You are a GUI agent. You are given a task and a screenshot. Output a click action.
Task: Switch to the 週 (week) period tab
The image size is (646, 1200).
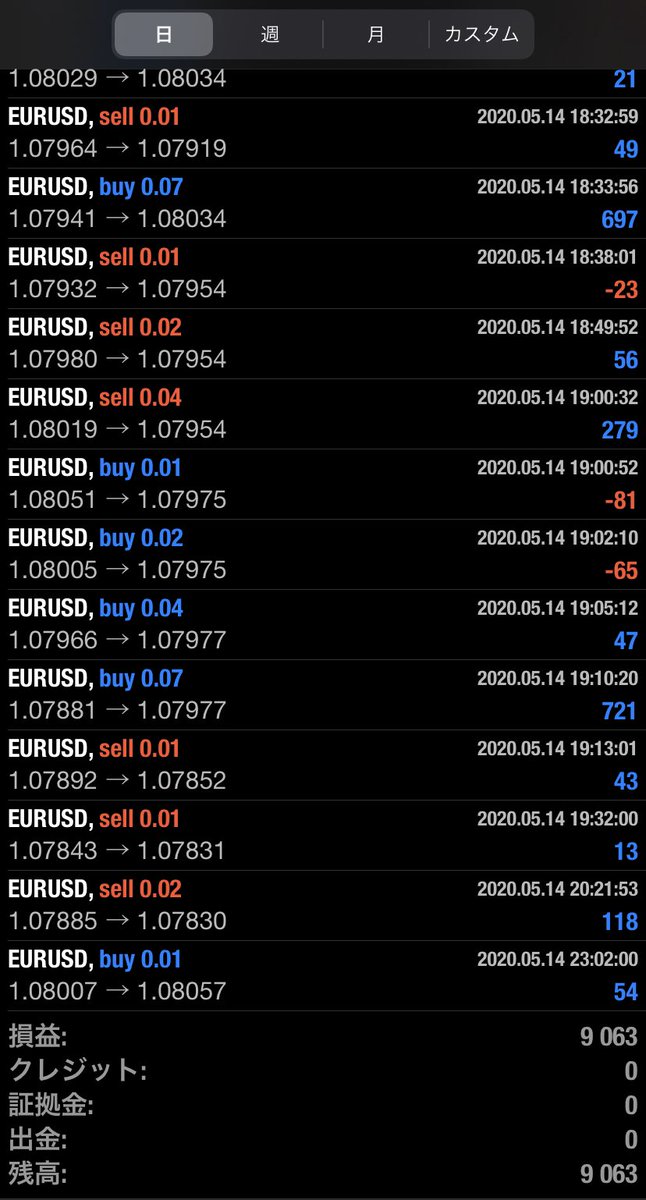click(x=270, y=34)
